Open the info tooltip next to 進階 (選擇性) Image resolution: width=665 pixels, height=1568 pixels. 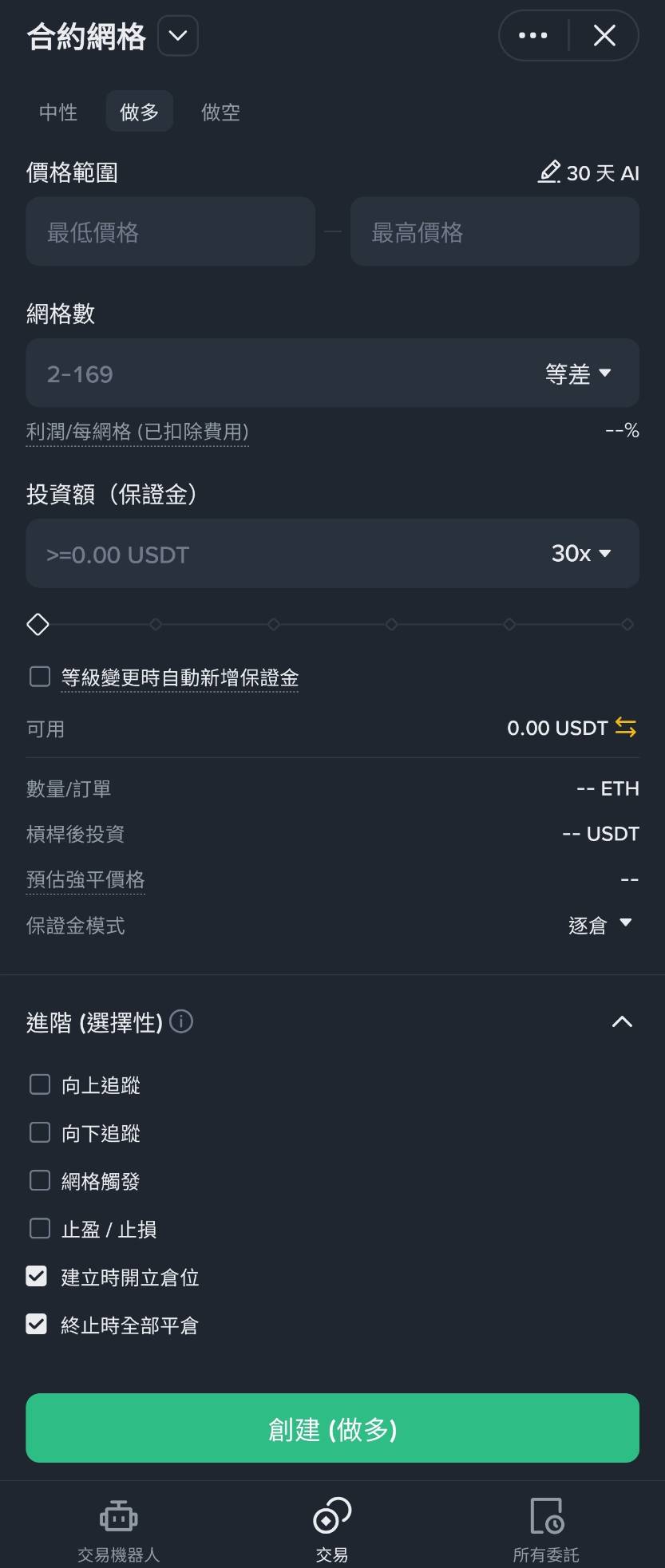click(180, 1021)
